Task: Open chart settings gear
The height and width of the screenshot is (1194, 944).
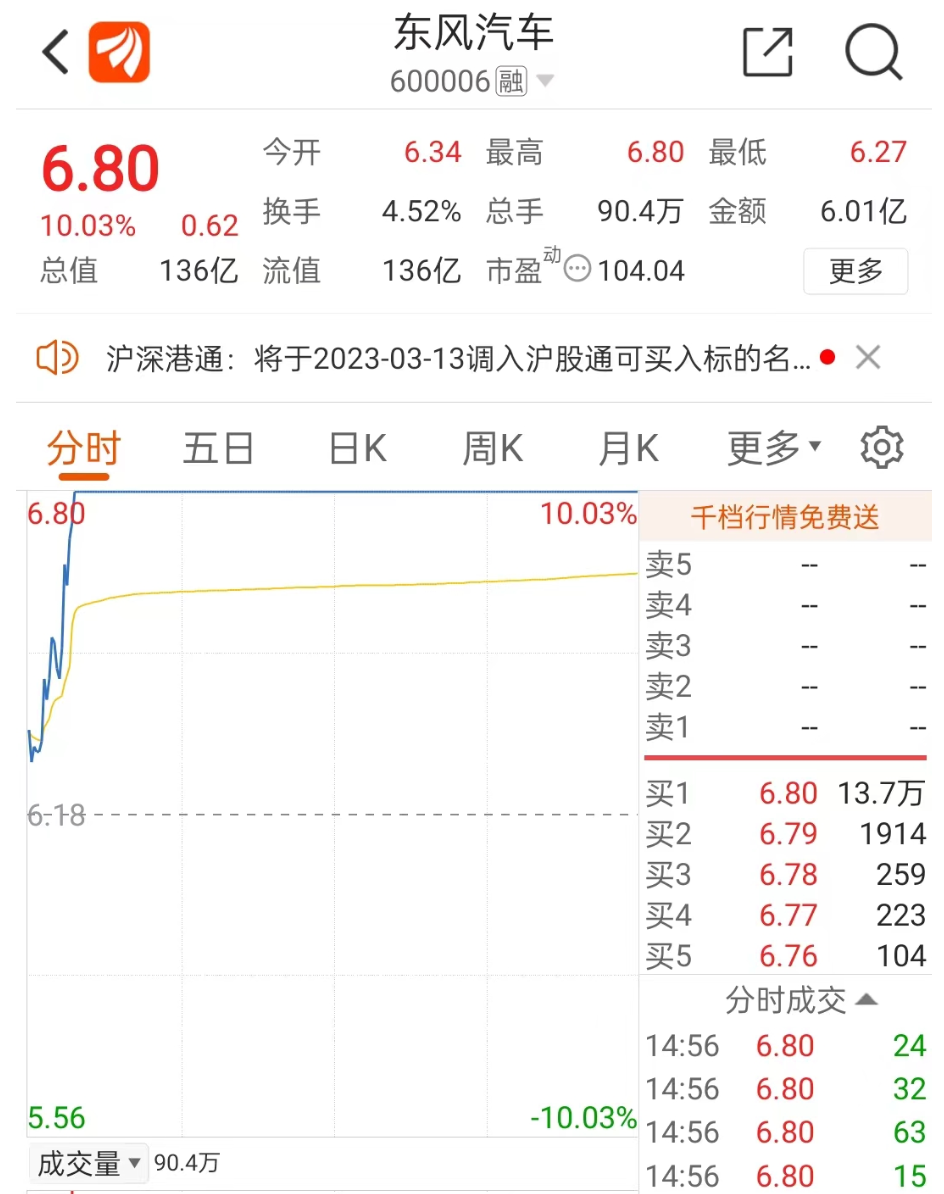Action: point(881,448)
